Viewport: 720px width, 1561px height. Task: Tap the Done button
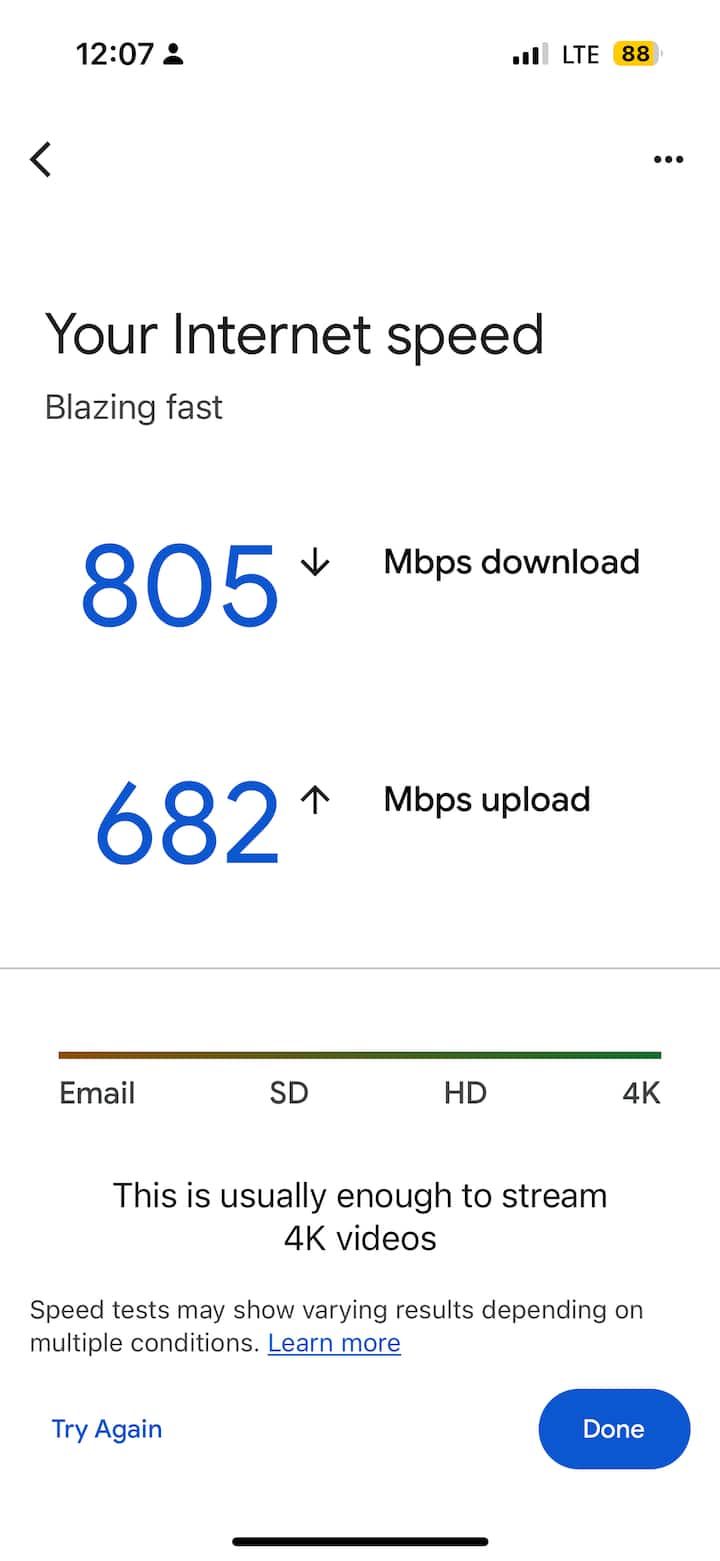(x=613, y=1429)
